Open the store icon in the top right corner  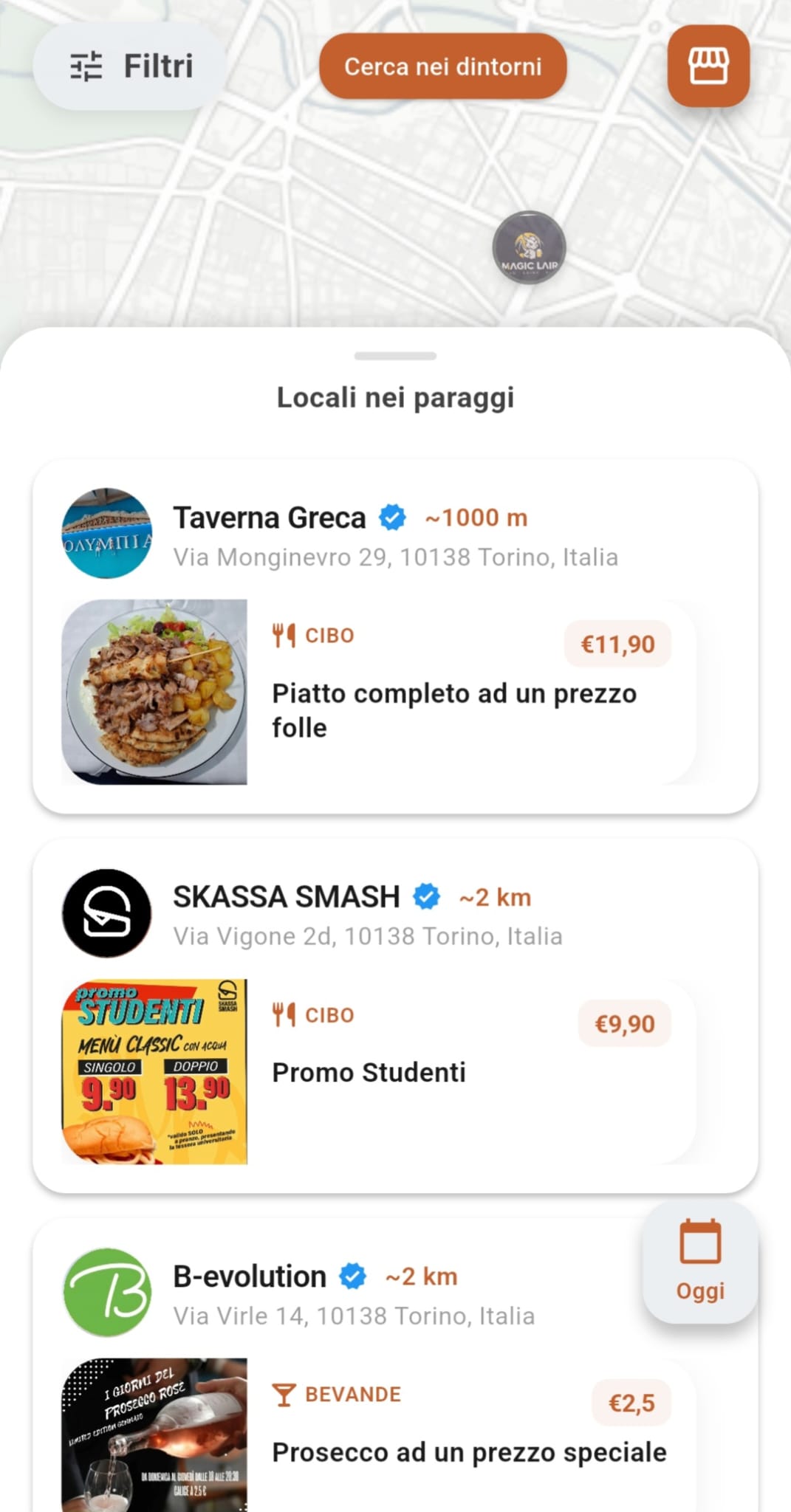[708, 66]
